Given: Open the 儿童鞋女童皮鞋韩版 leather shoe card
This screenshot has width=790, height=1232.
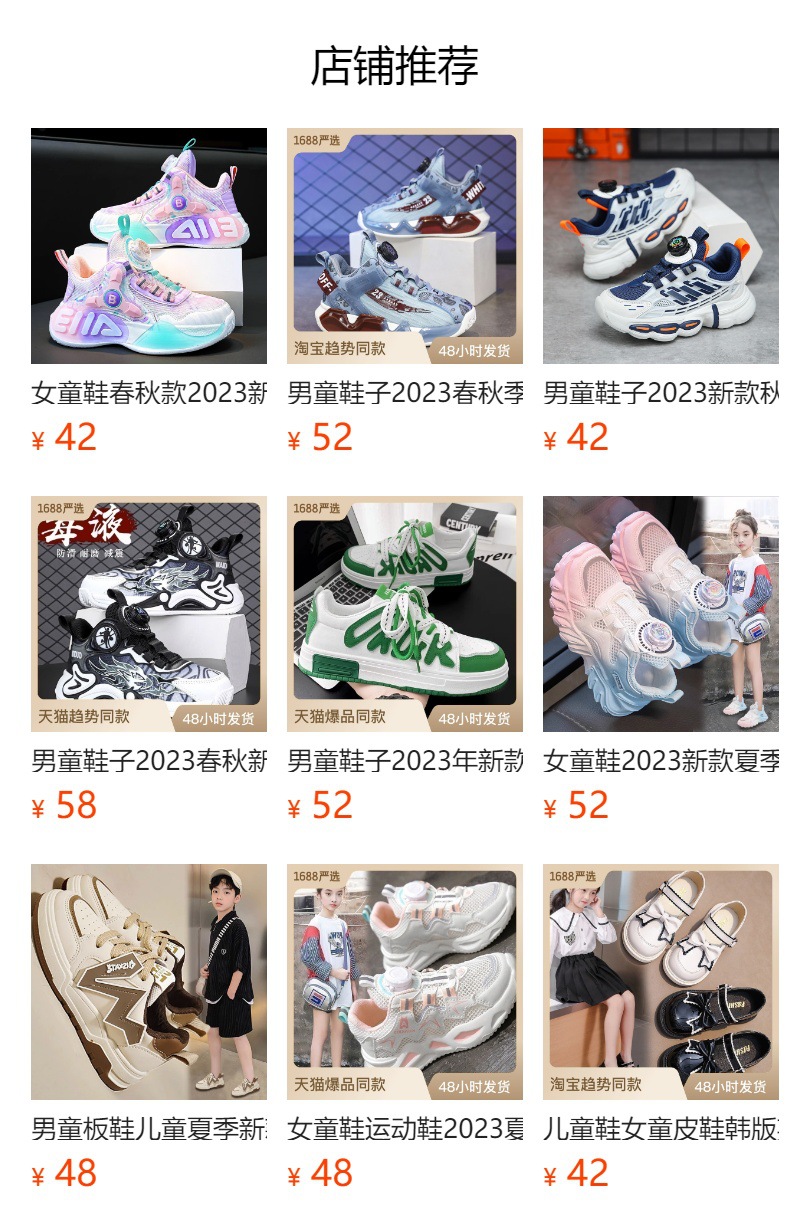Looking at the screenshot, I should click(661, 1028).
